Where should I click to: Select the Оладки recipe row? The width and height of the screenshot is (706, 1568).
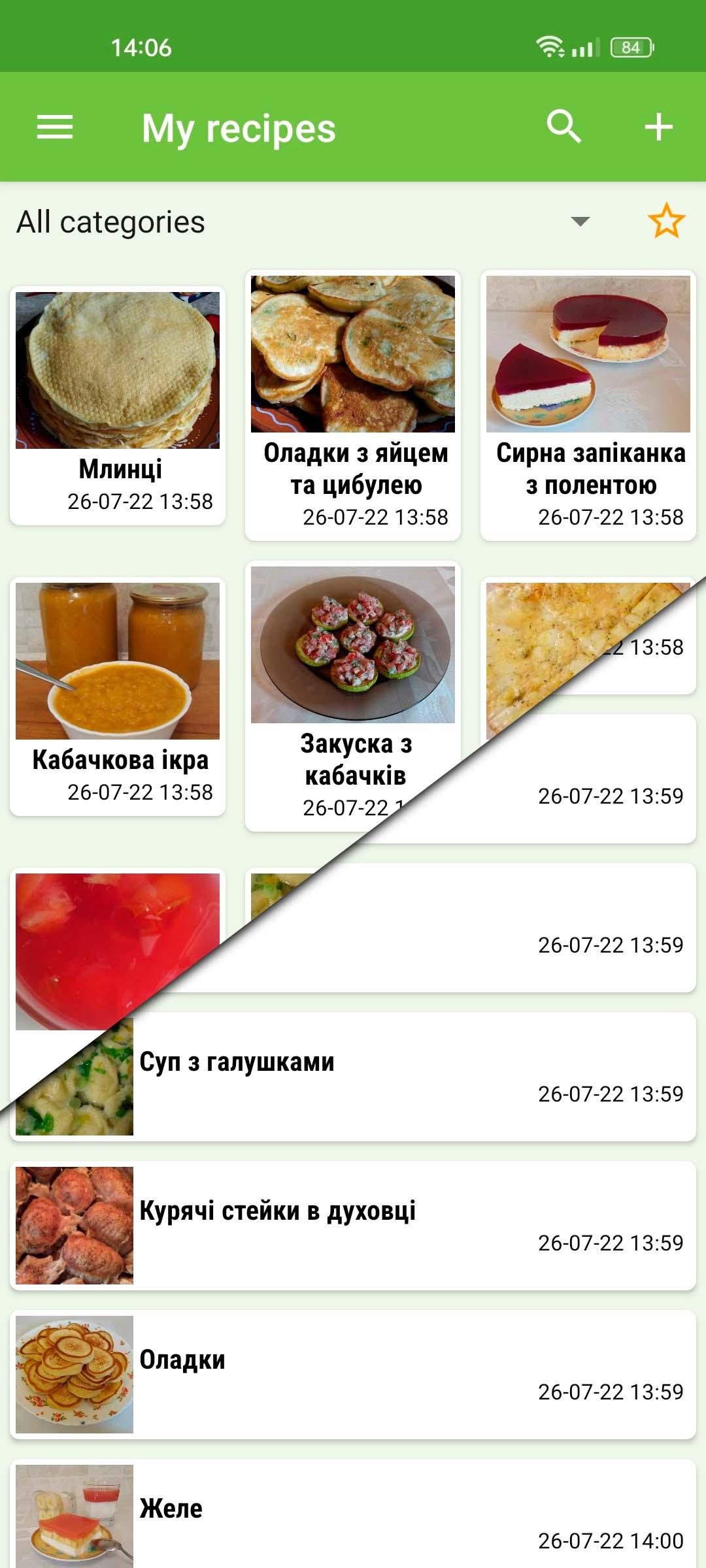353,1375
